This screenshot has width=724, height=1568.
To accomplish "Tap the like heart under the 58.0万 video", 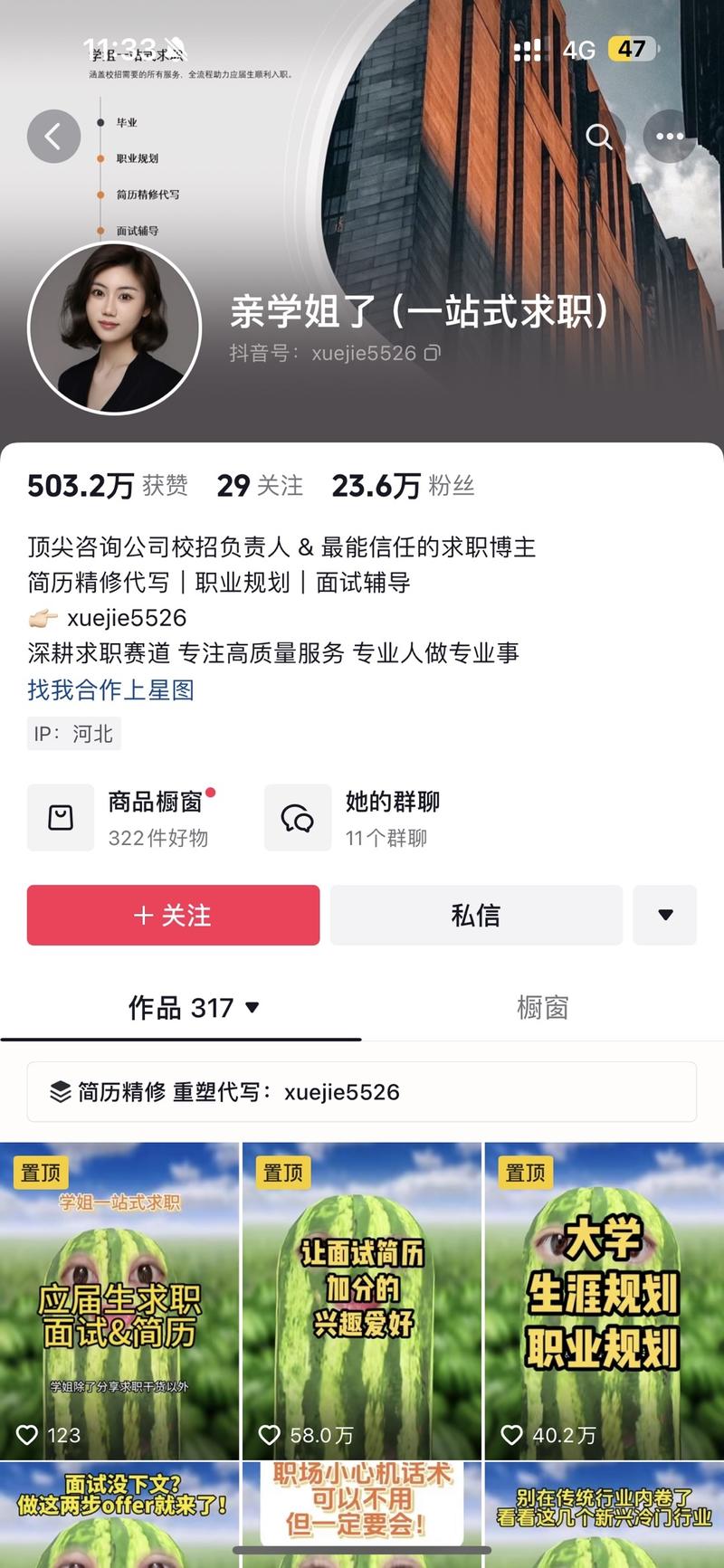I will pyautogui.click(x=270, y=1435).
